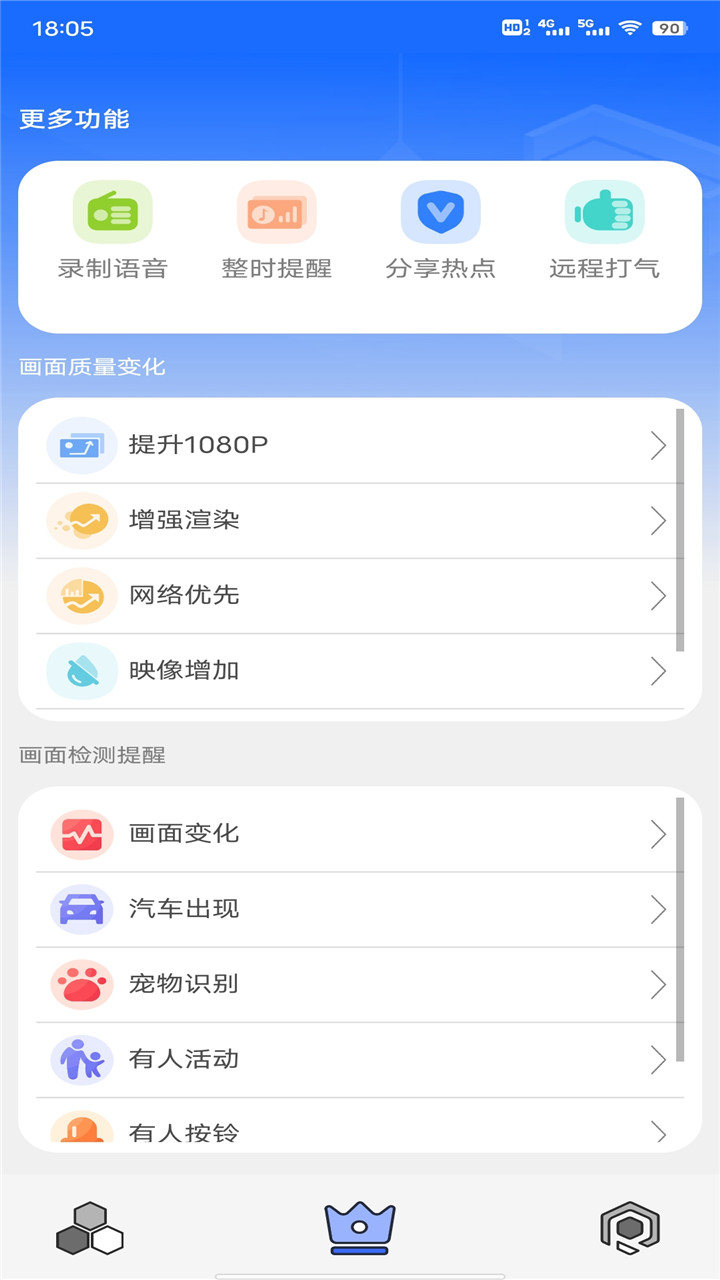Expand the 提升1080P row chevron

tap(658, 445)
